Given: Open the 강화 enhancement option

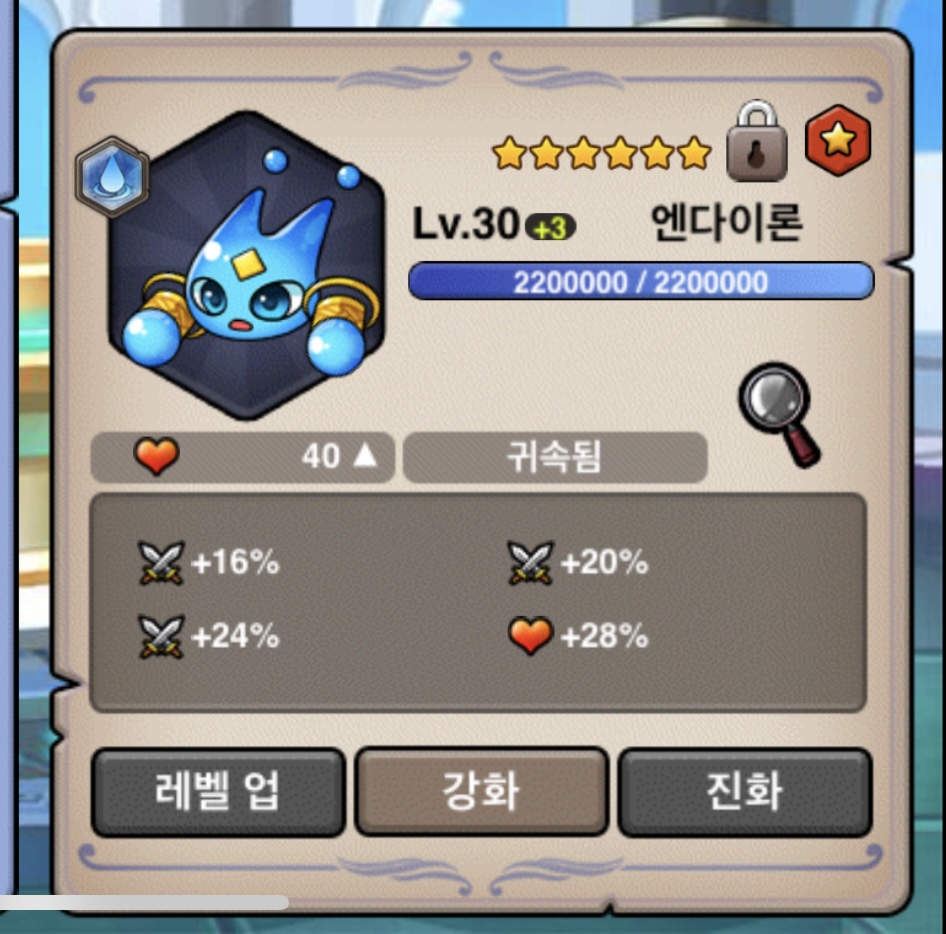Looking at the screenshot, I should [481, 792].
